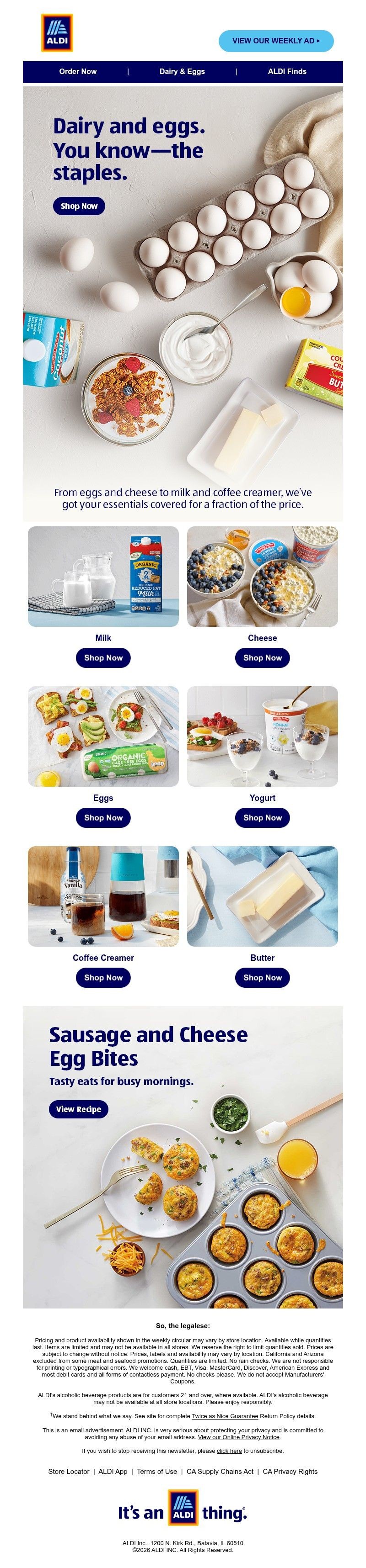This screenshot has width=366, height=1568.
Task: Open the Twice as Nice Guarantee link
Action: tap(225, 1416)
